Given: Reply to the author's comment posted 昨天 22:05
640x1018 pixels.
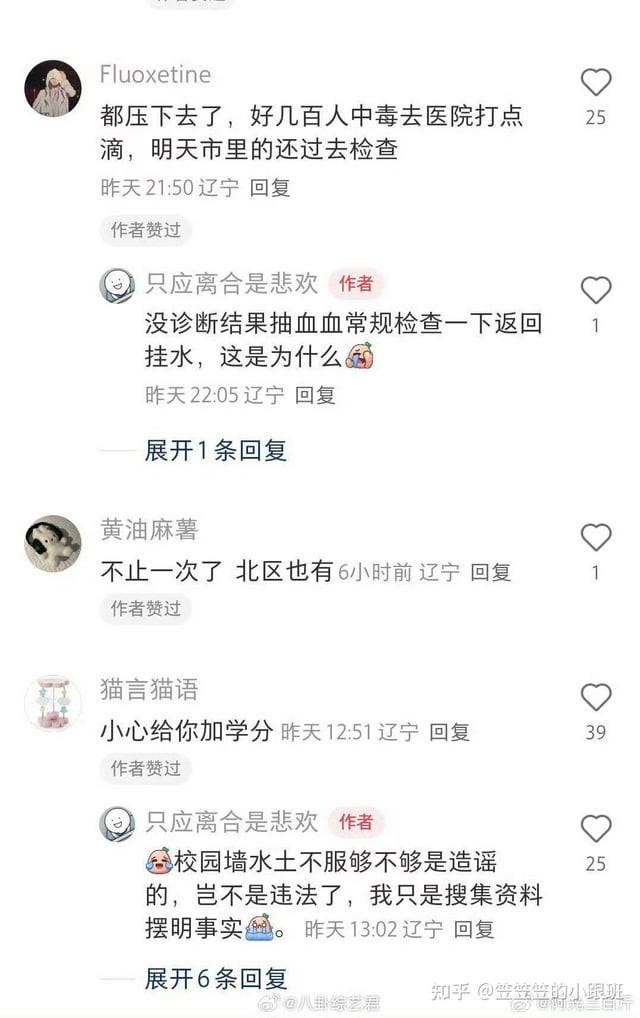Looking at the screenshot, I should (314, 395).
